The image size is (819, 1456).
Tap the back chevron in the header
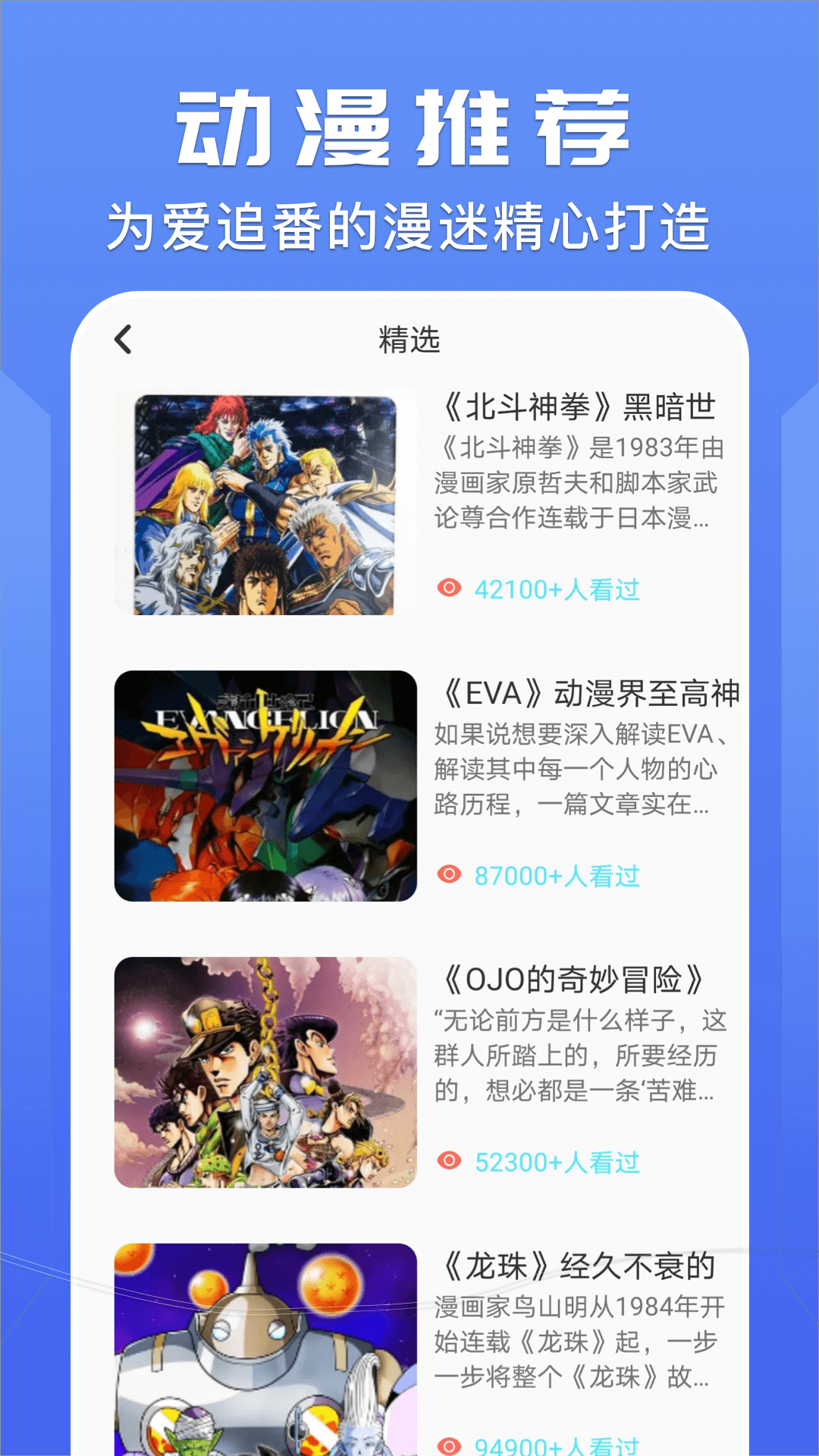tap(124, 340)
